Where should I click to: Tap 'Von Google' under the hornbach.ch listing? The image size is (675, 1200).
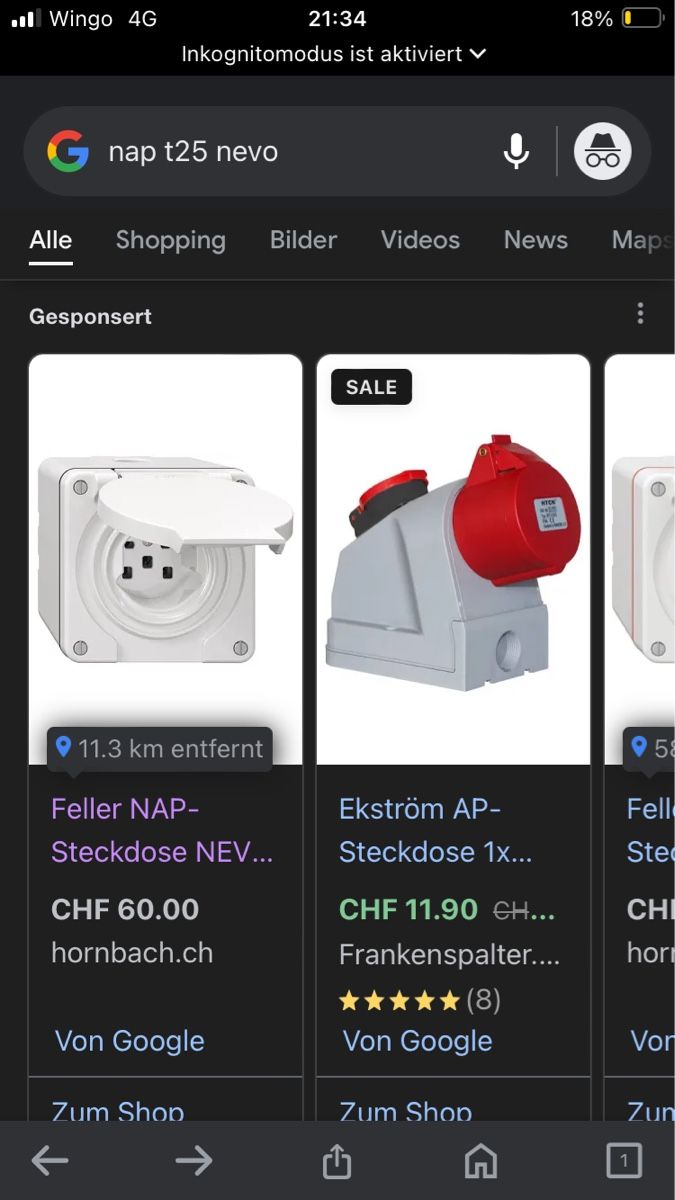130,1041
